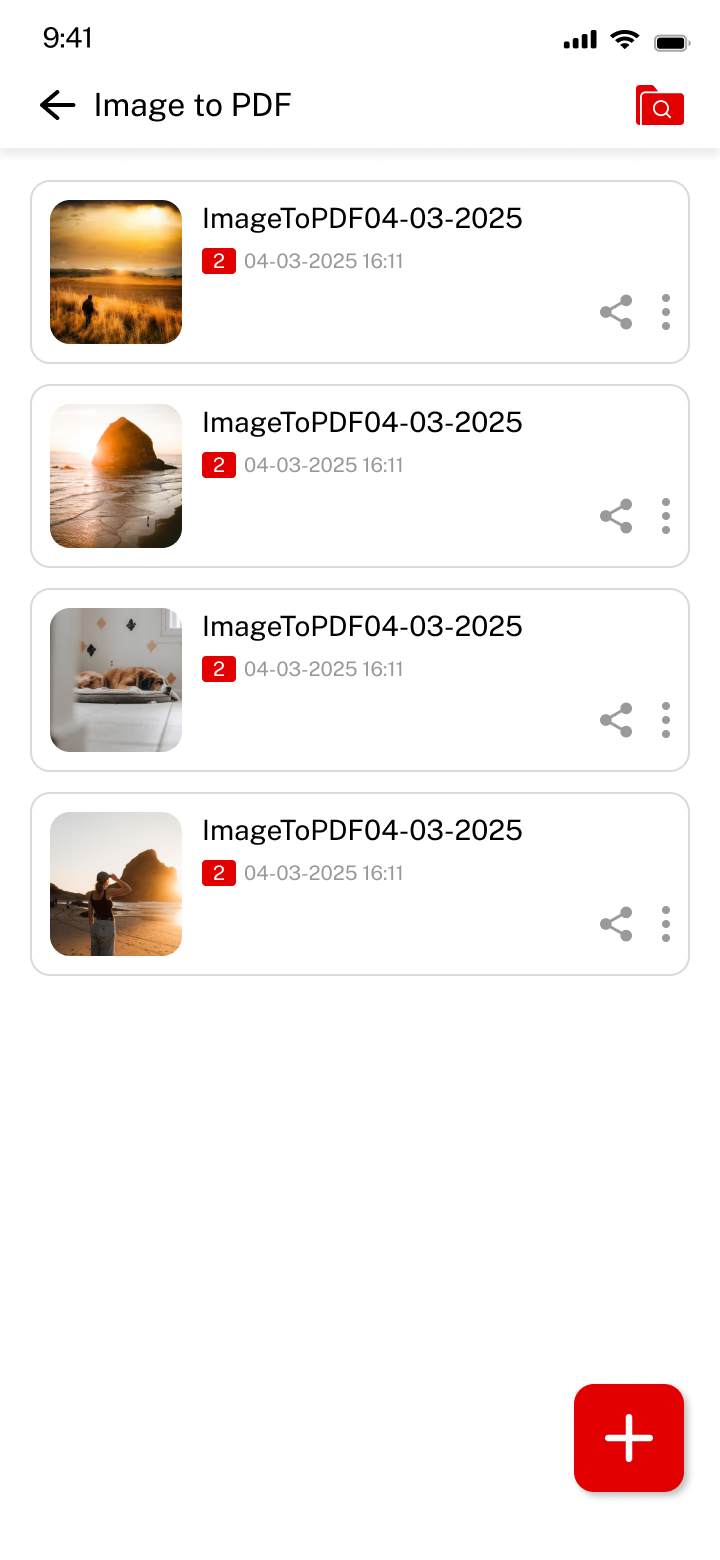Share the PDF with the woman on beach thumbnail
The width and height of the screenshot is (720, 1560).
click(616, 924)
